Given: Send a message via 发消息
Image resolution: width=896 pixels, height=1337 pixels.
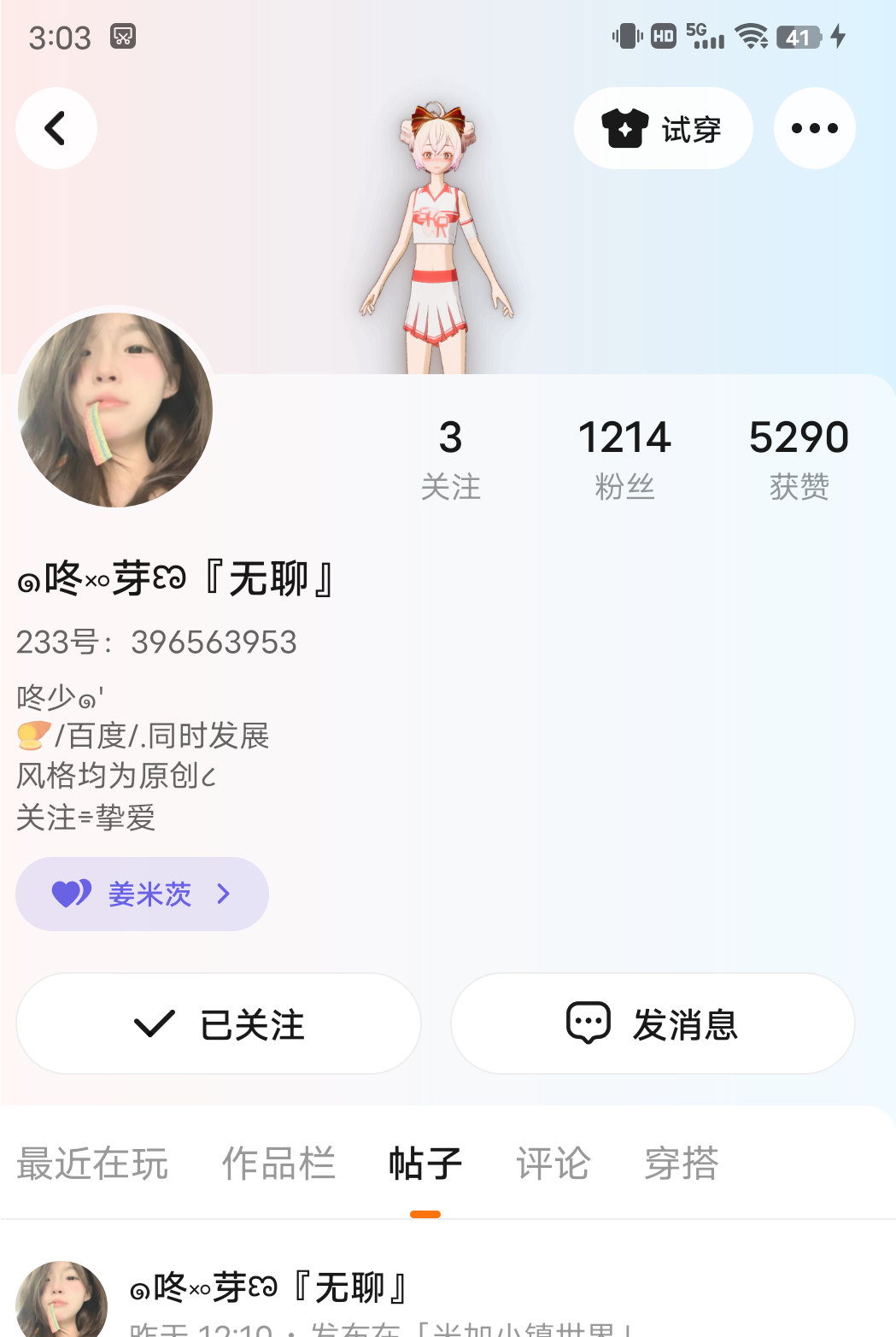Looking at the screenshot, I should tap(653, 1023).
